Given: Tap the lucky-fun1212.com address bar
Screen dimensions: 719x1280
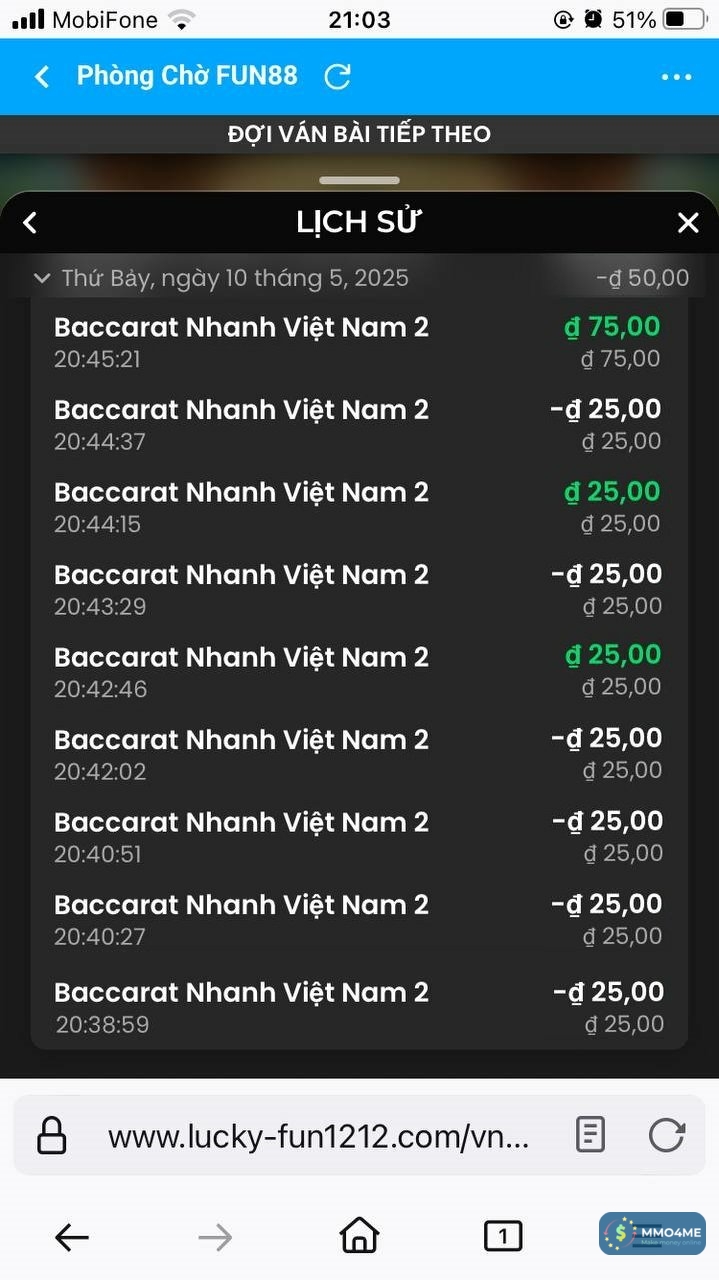Looking at the screenshot, I should pos(318,1136).
